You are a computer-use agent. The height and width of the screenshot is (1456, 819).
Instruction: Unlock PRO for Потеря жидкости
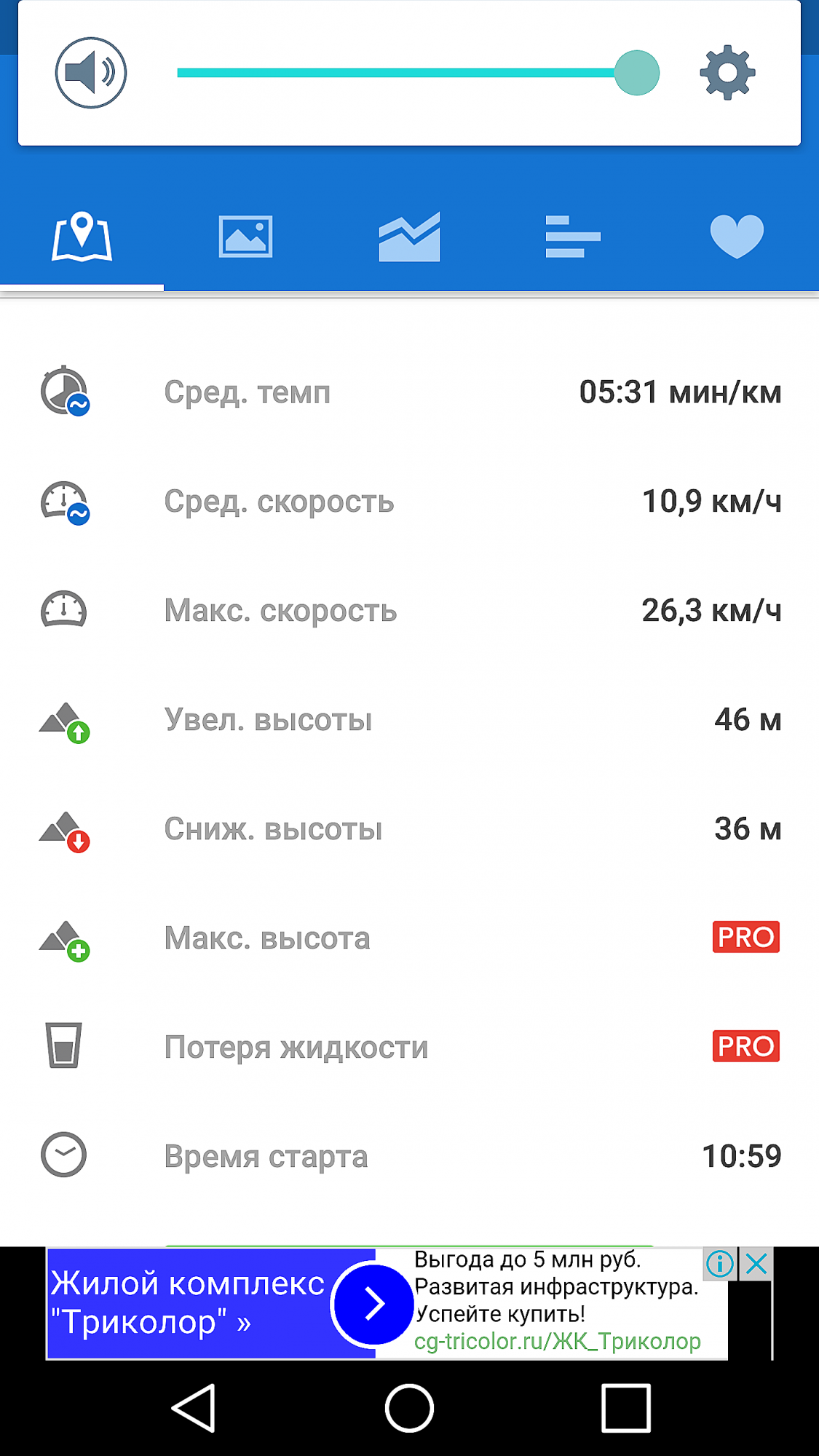point(746,1047)
